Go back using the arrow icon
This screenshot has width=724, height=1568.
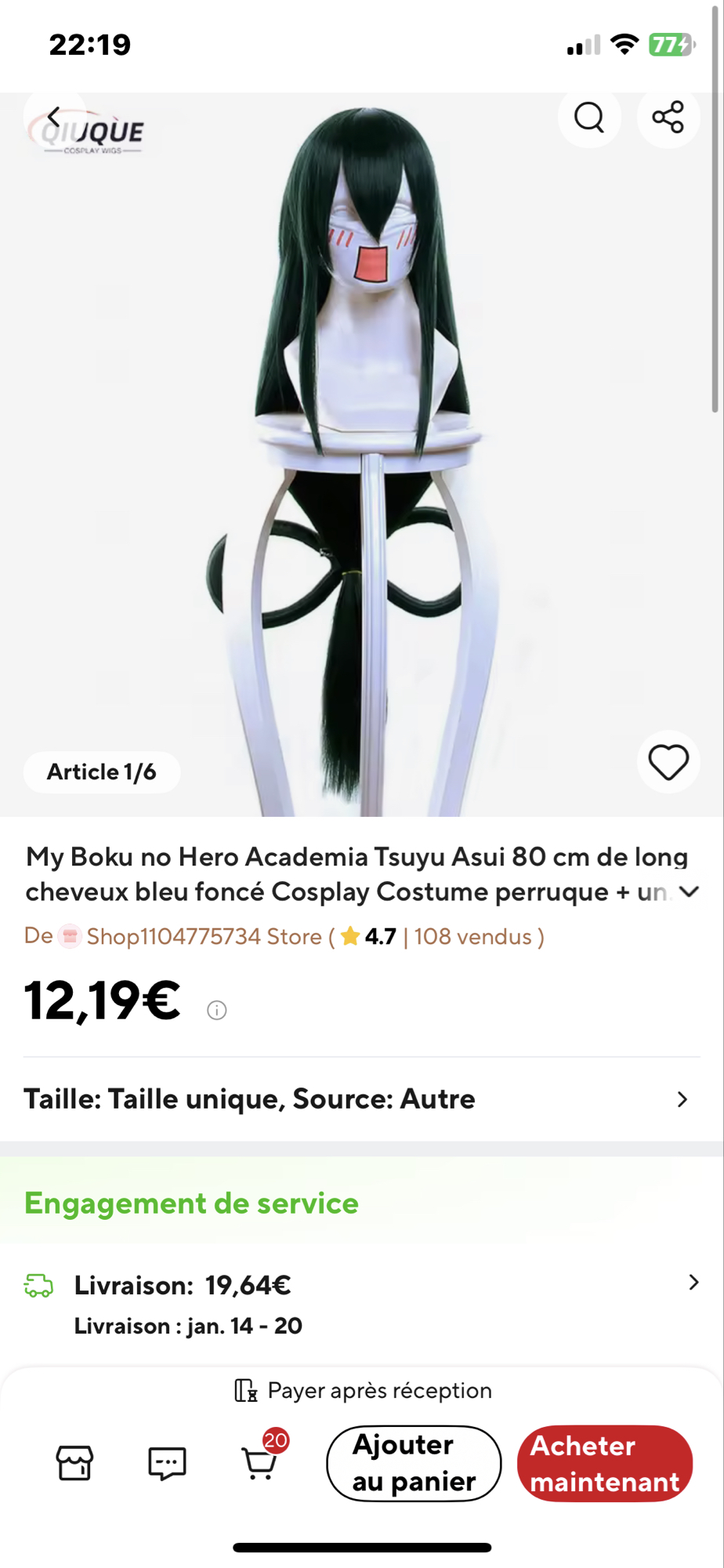(x=53, y=118)
